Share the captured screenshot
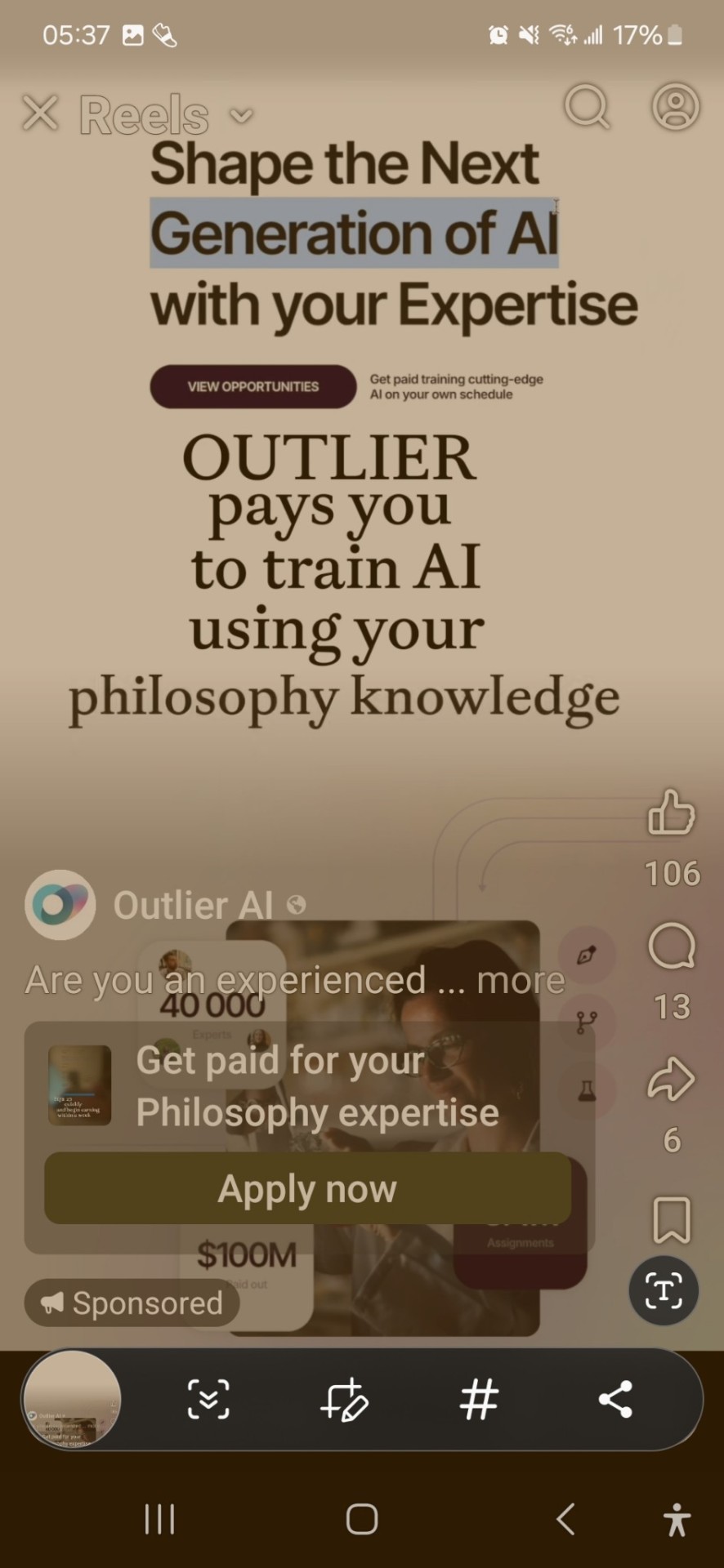 coord(615,1400)
